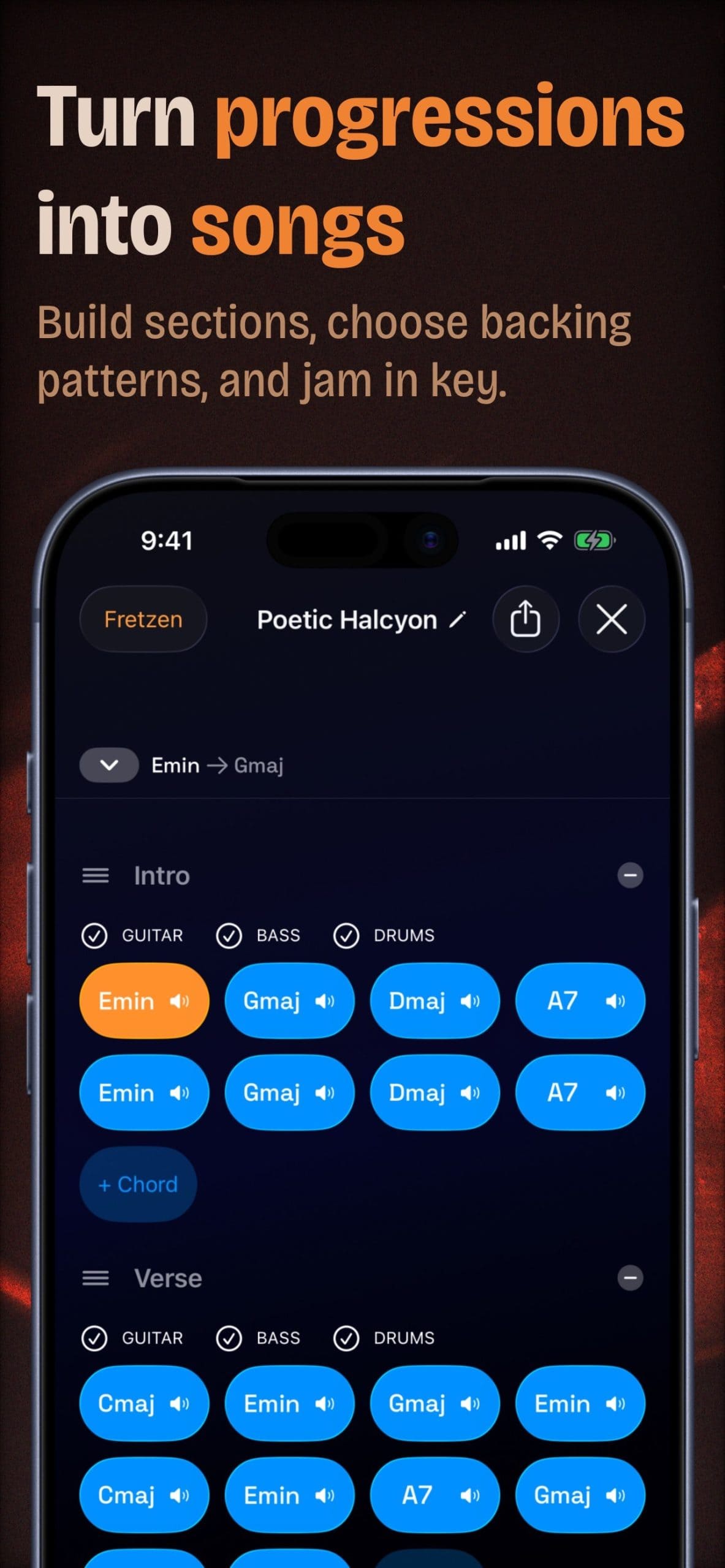The width and height of the screenshot is (725, 1568).
Task: Tap the speaker icon on second-row Gmaj chord
Action: click(x=325, y=1094)
